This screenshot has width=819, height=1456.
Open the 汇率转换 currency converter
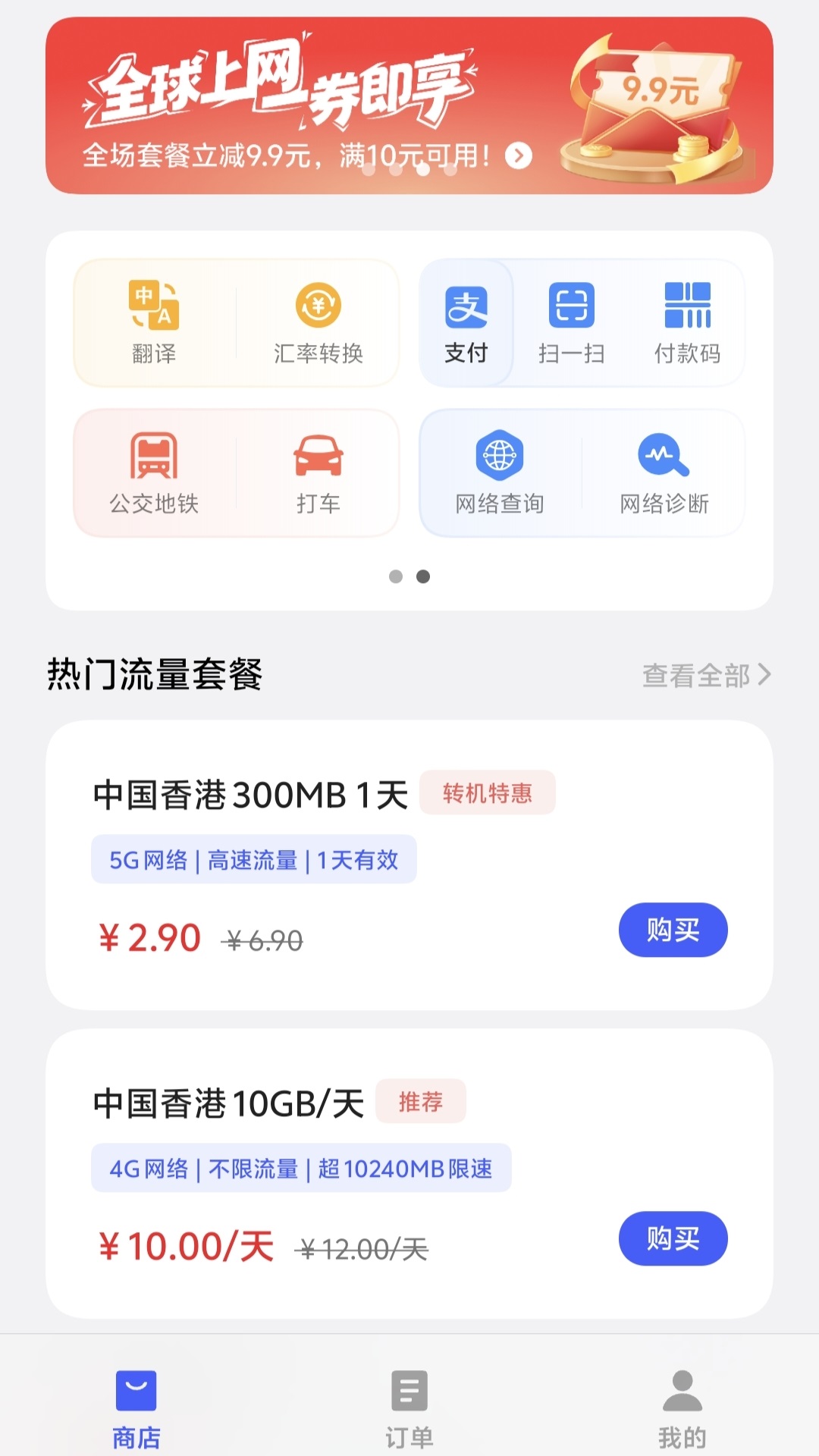(x=318, y=322)
